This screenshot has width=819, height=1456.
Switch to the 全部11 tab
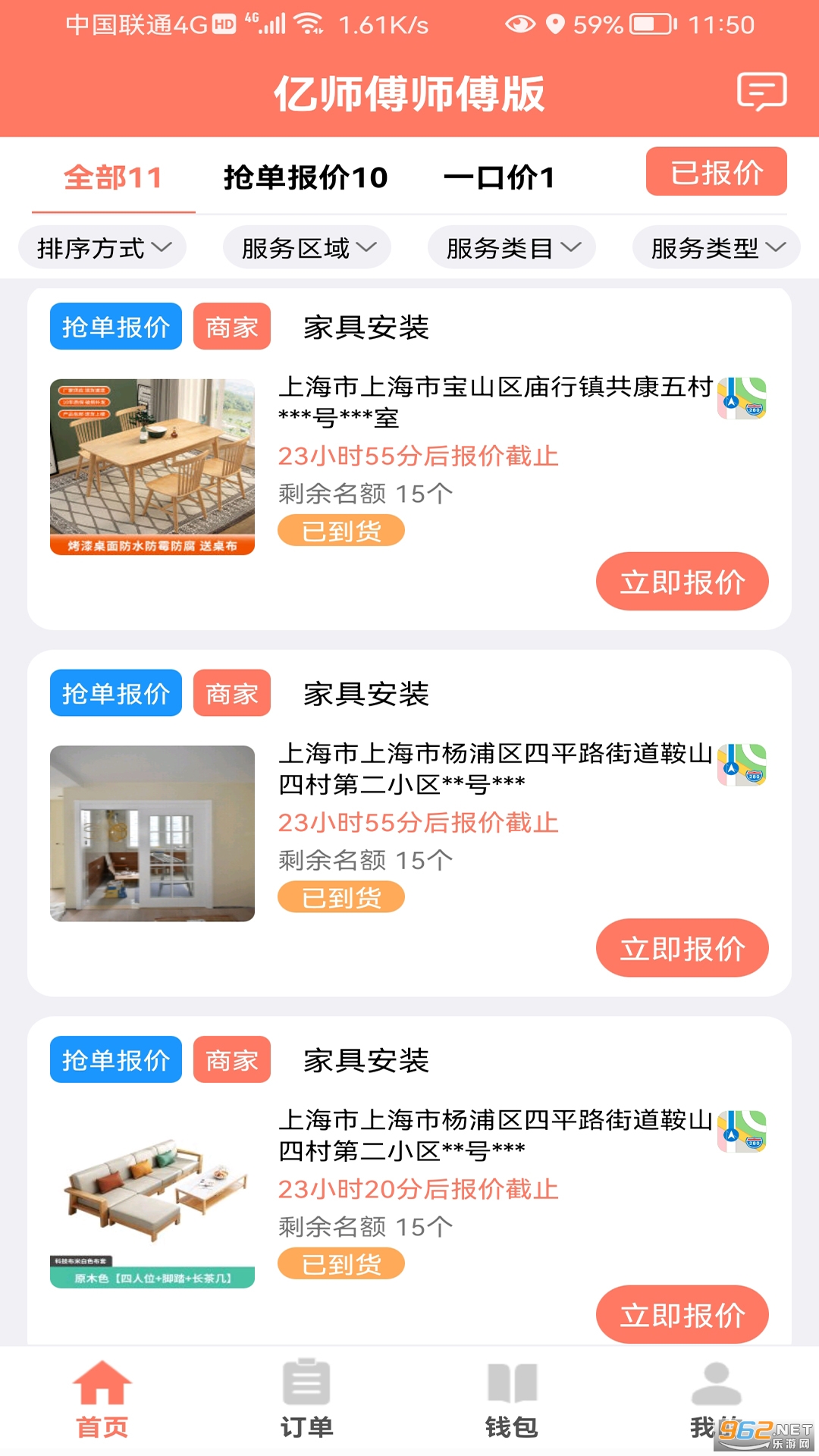pyautogui.click(x=113, y=178)
